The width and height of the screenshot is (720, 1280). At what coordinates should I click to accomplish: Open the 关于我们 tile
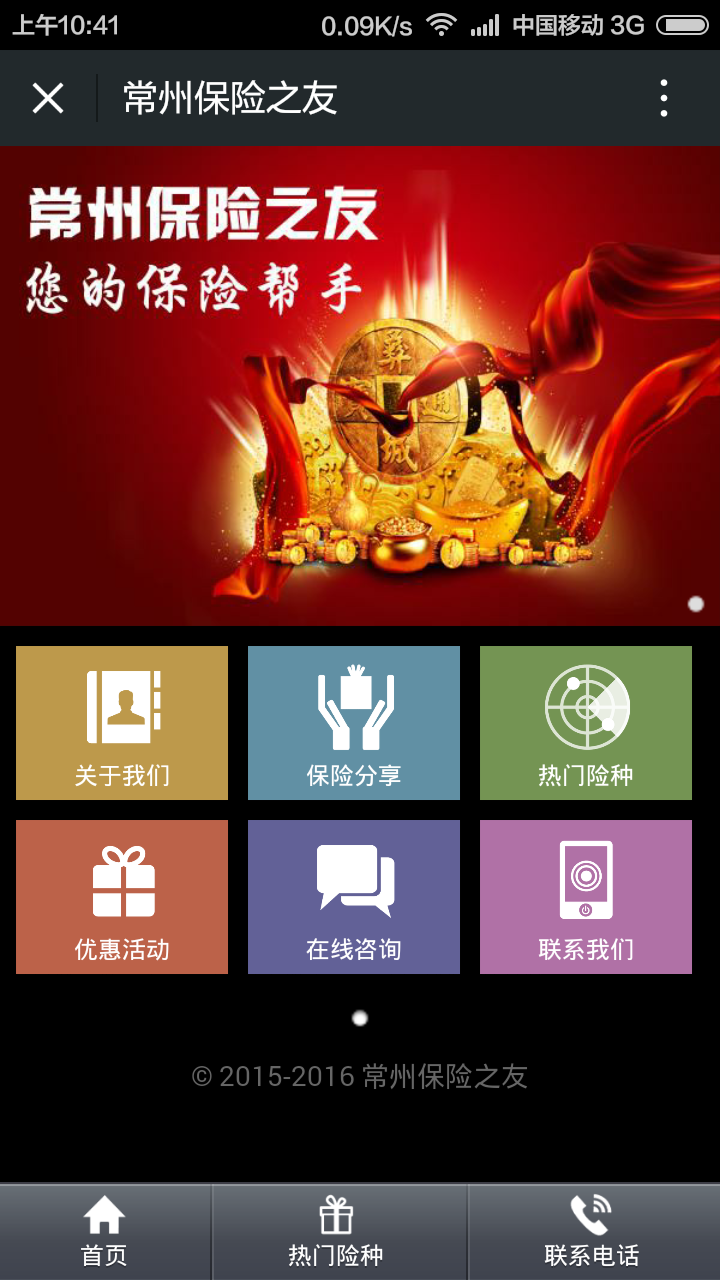(x=122, y=722)
